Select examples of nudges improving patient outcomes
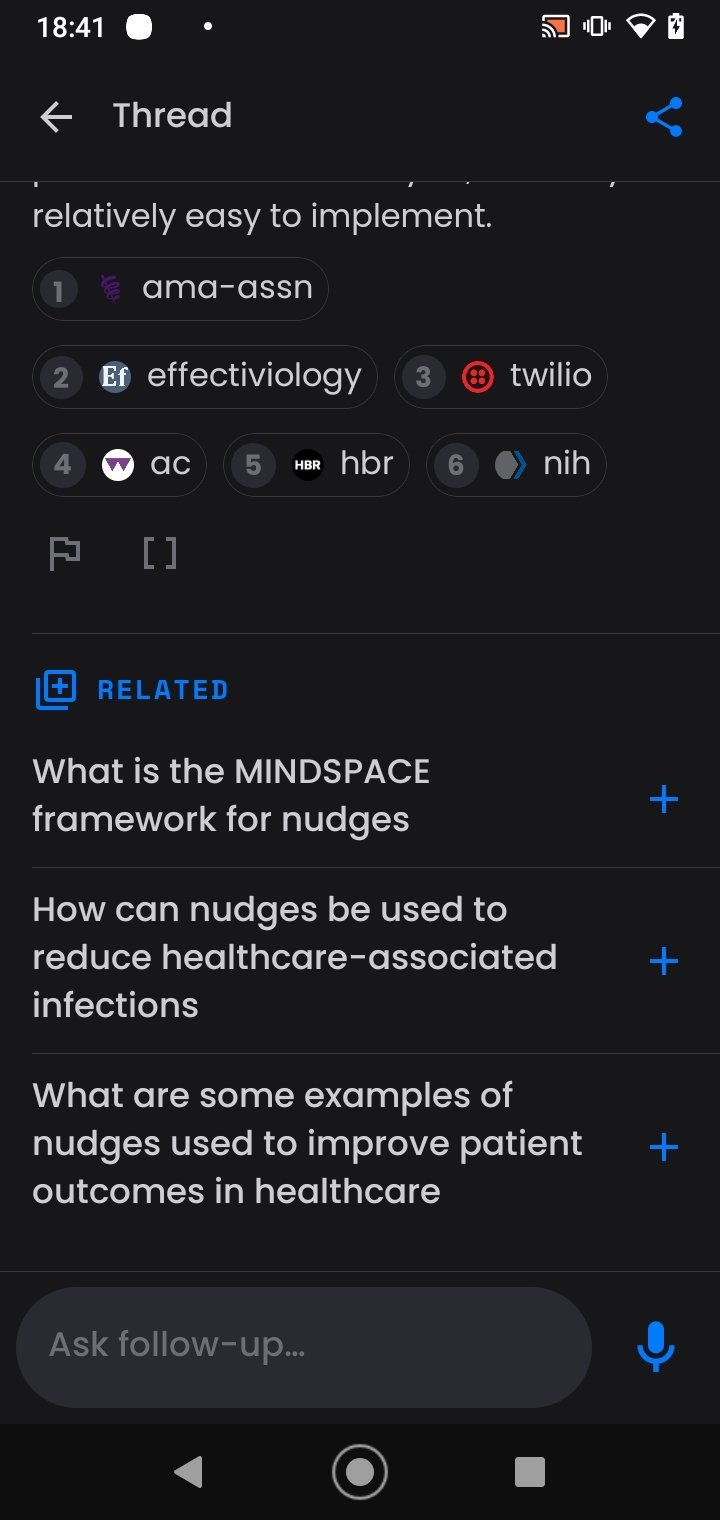 [x=358, y=1144]
